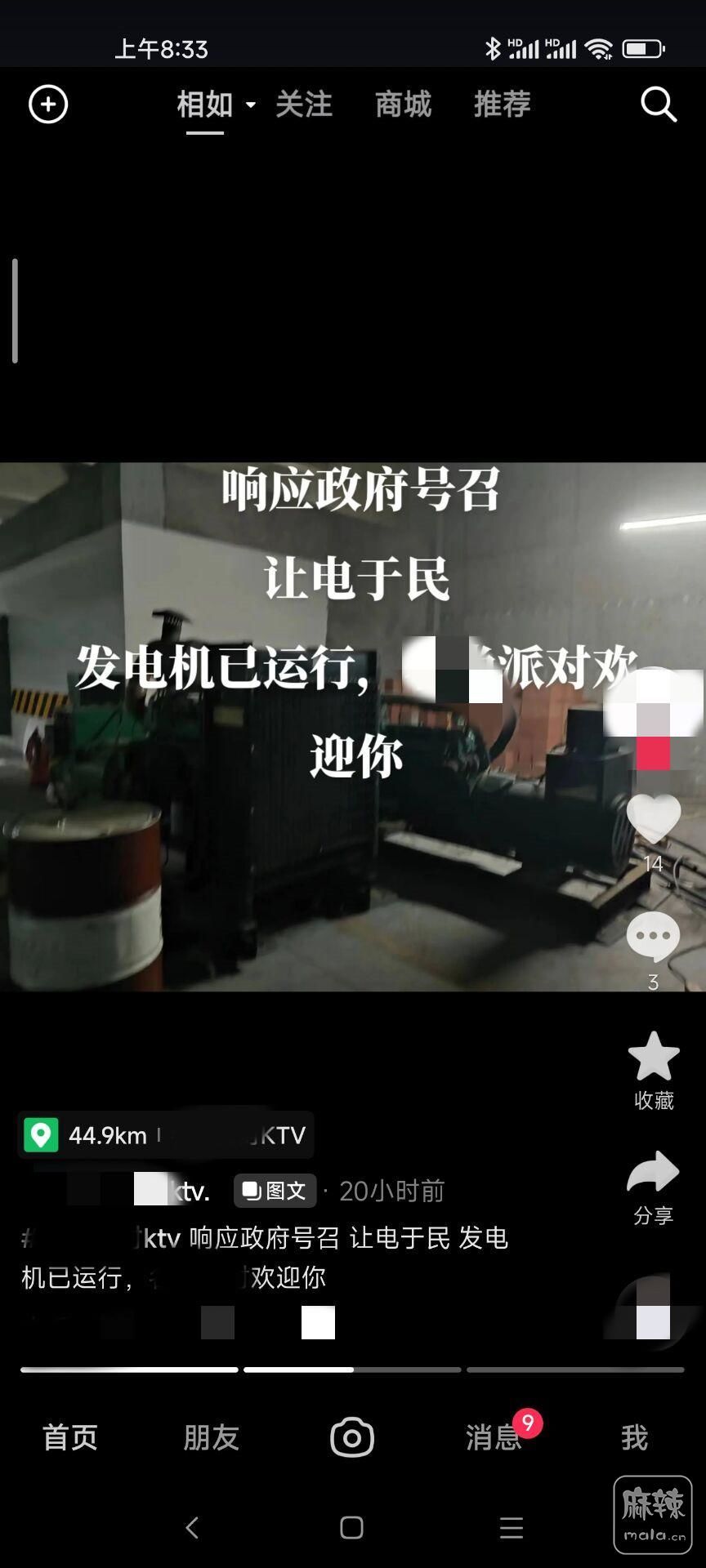
Task: Go to the 首页 tab
Action: tap(70, 1437)
